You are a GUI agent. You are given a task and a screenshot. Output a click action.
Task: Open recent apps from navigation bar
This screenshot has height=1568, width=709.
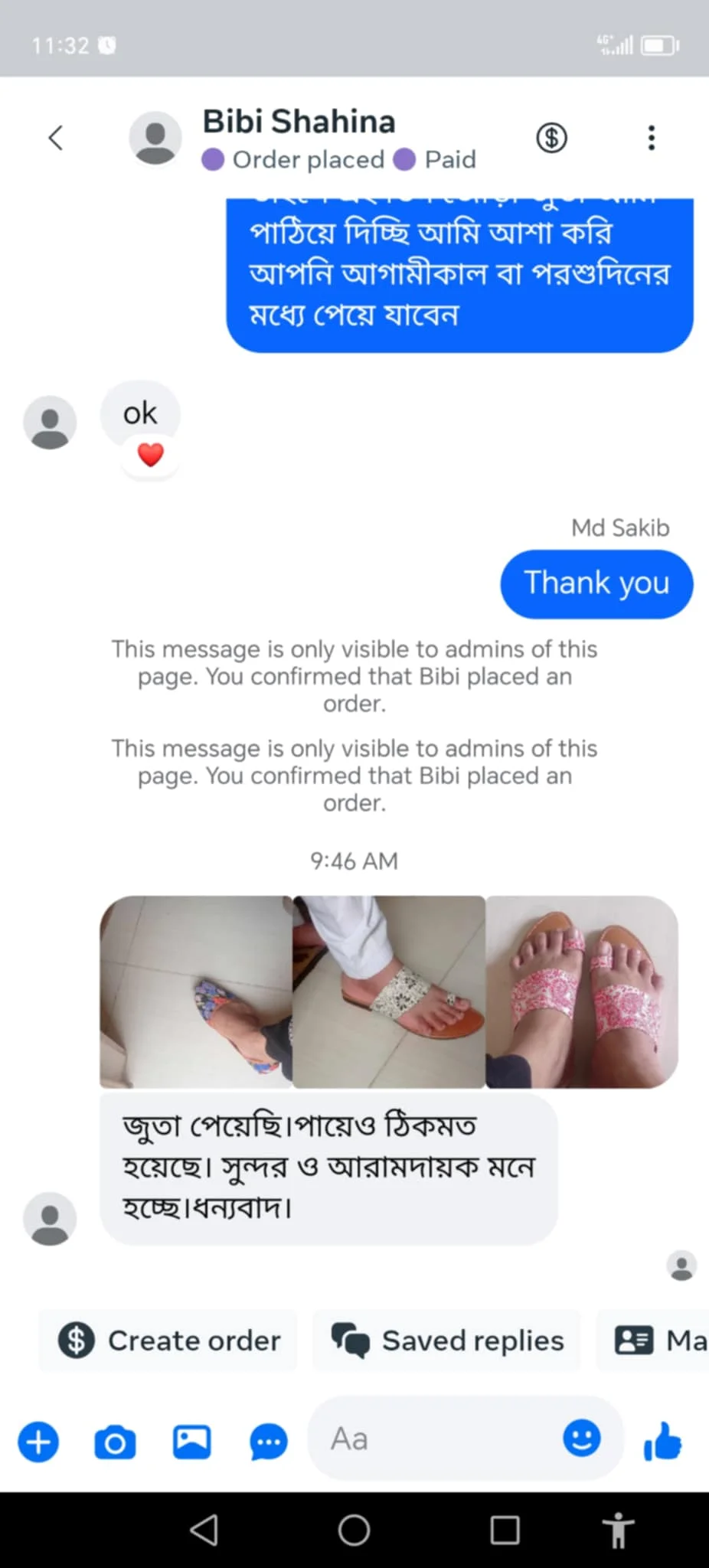click(505, 1530)
